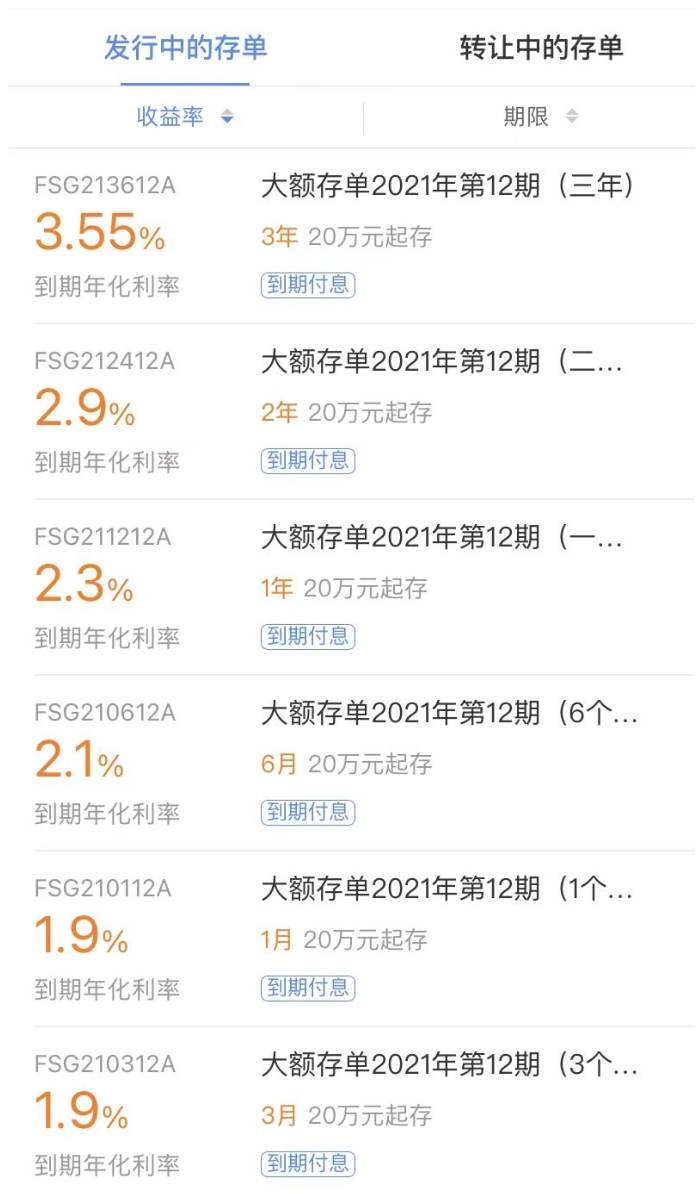Switch to the 转让中的存单 tab

click(x=541, y=48)
